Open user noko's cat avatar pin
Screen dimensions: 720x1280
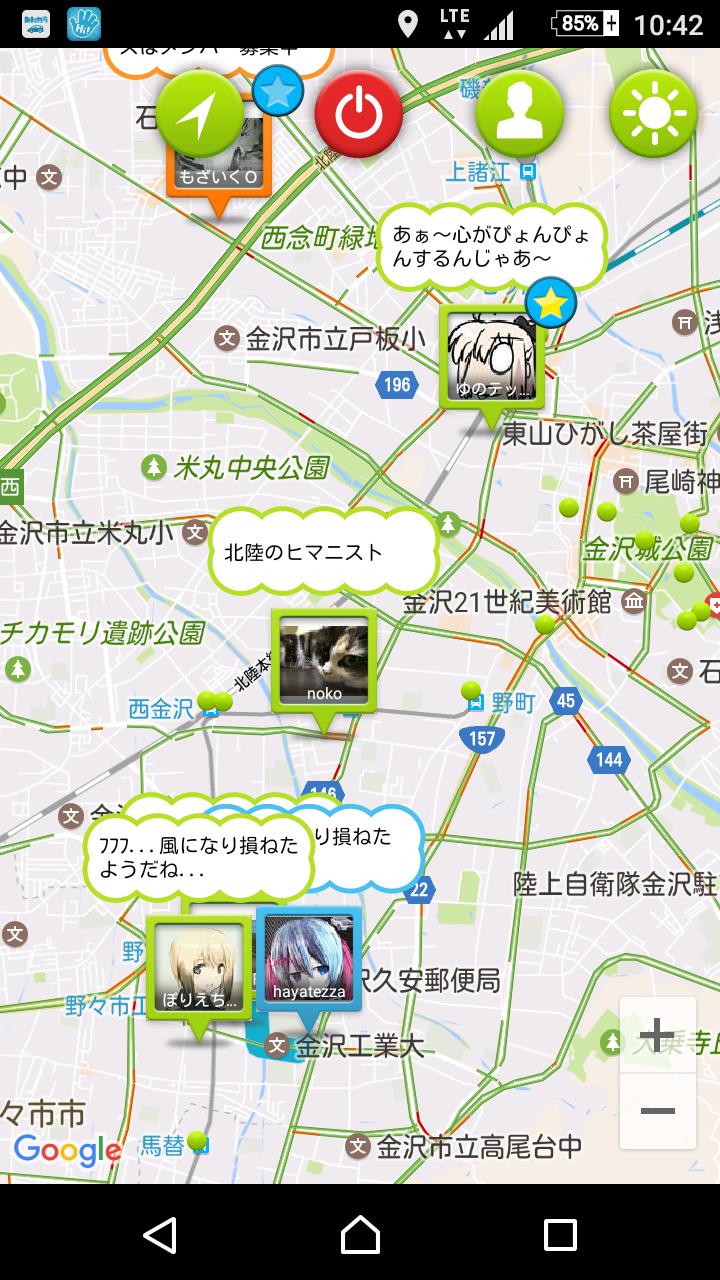[x=324, y=660]
